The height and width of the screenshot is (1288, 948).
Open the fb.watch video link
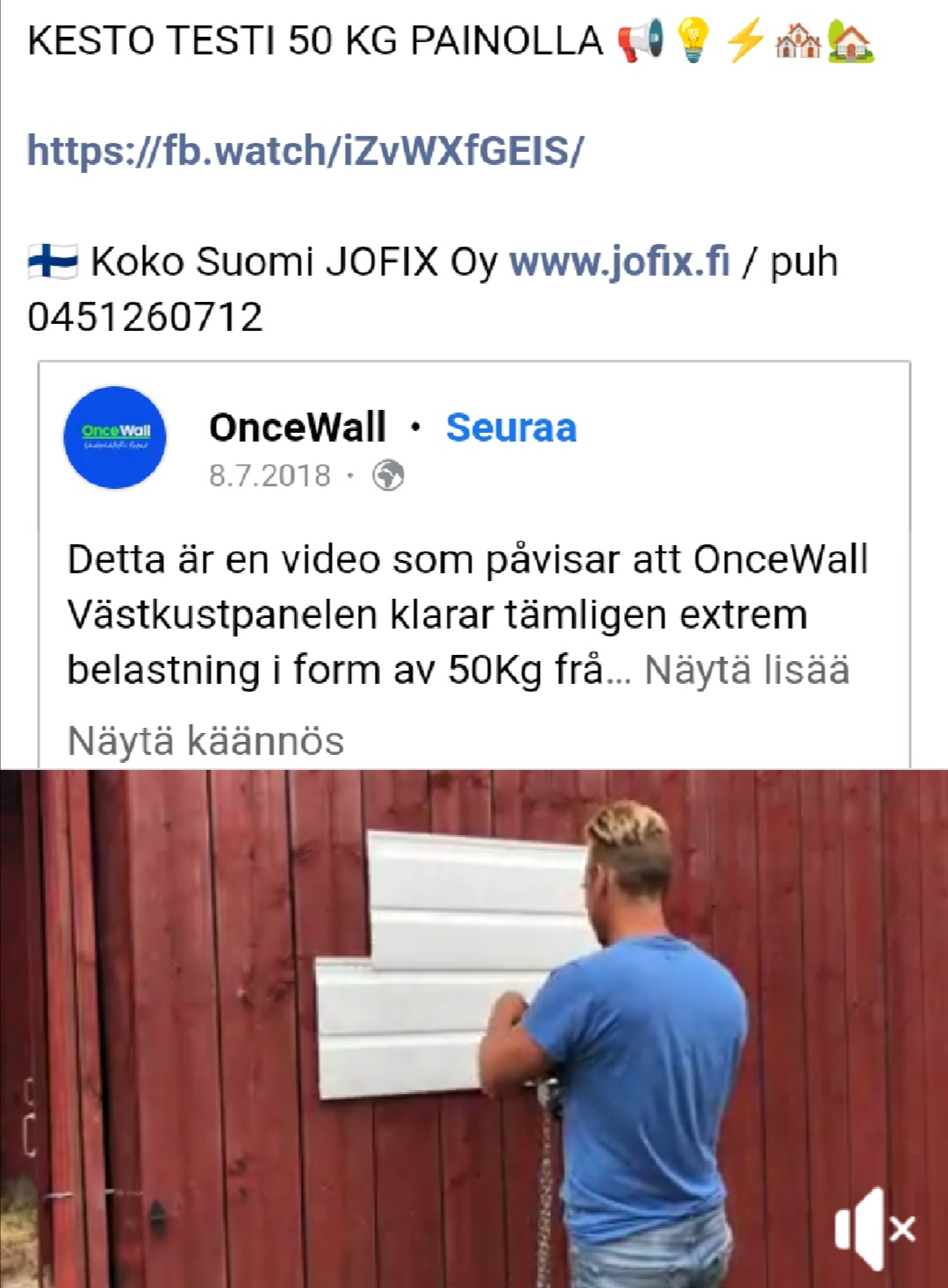pyautogui.click(x=305, y=151)
